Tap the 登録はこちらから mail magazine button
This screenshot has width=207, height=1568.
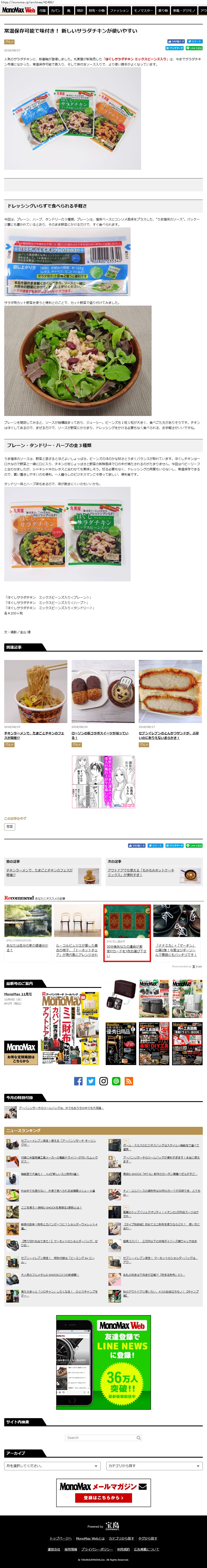click(x=103, y=1497)
